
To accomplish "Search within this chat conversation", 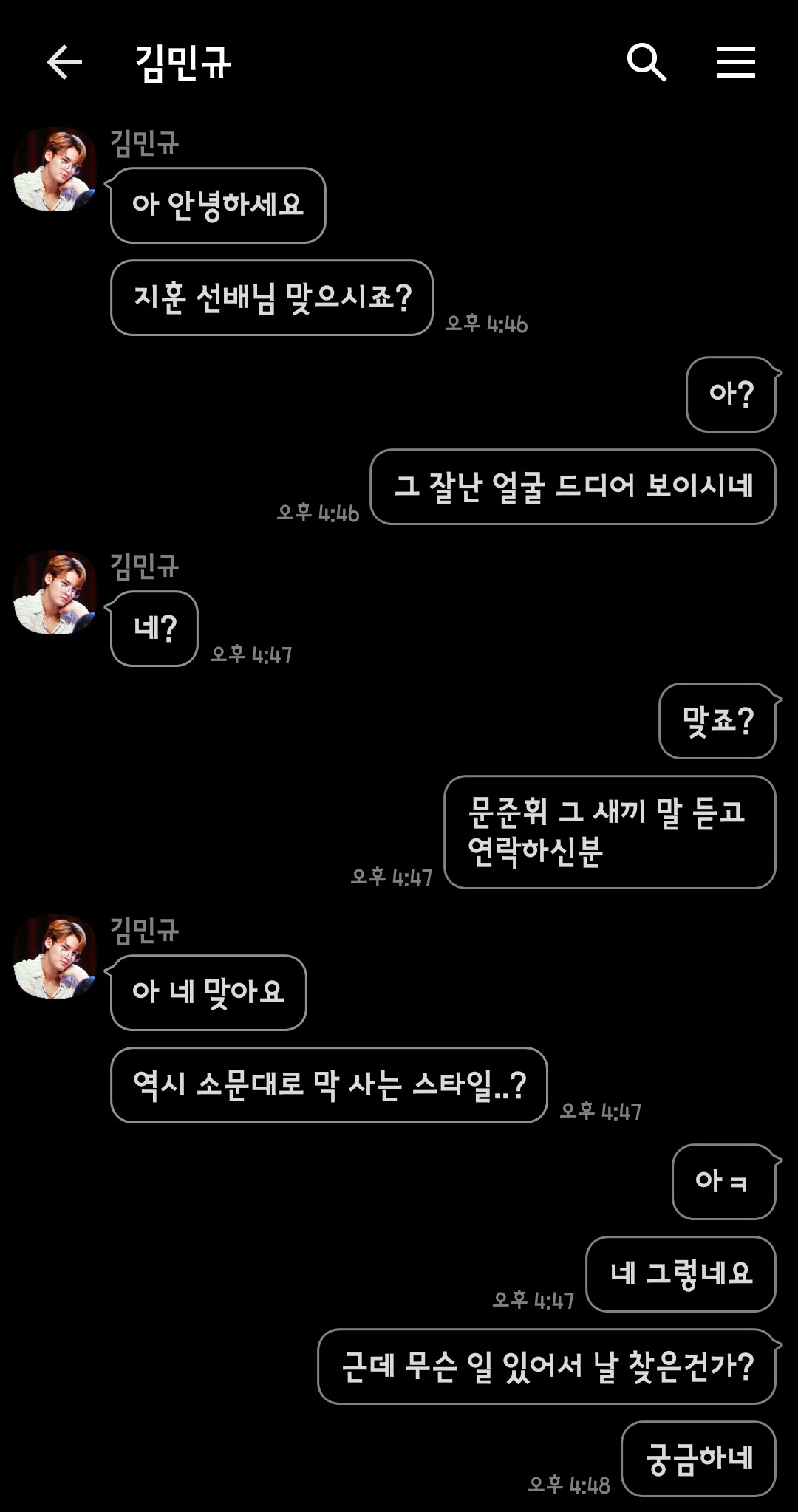I will point(647,62).
